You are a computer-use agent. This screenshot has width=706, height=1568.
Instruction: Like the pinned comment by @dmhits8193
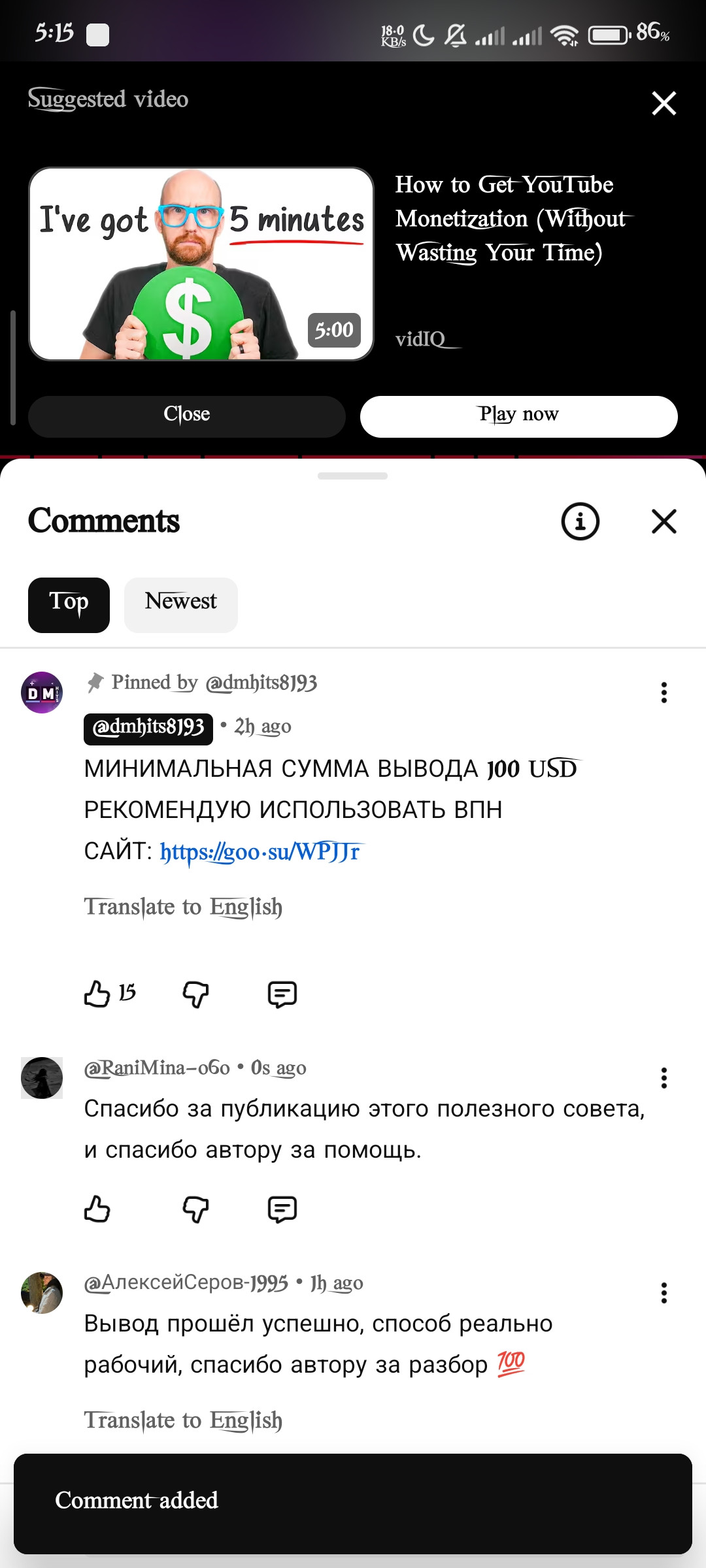pyautogui.click(x=97, y=994)
